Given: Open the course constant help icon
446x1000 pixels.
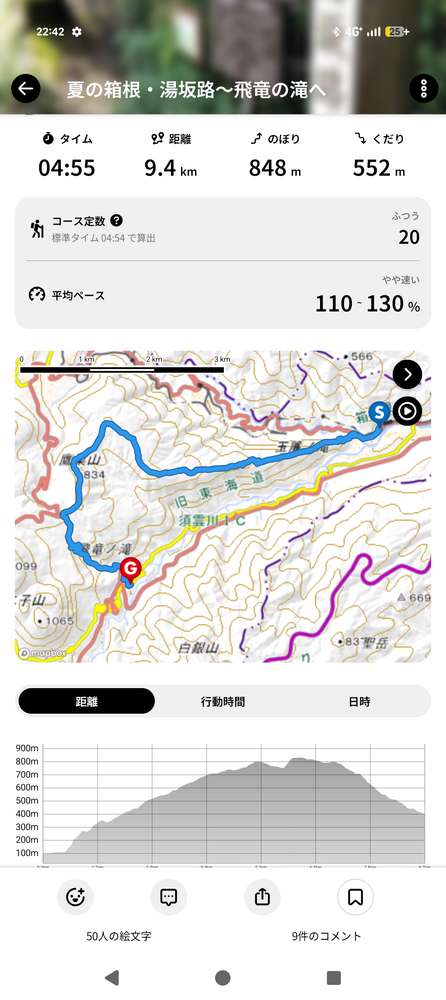Looking at the screenshot, I should (116, 221).
